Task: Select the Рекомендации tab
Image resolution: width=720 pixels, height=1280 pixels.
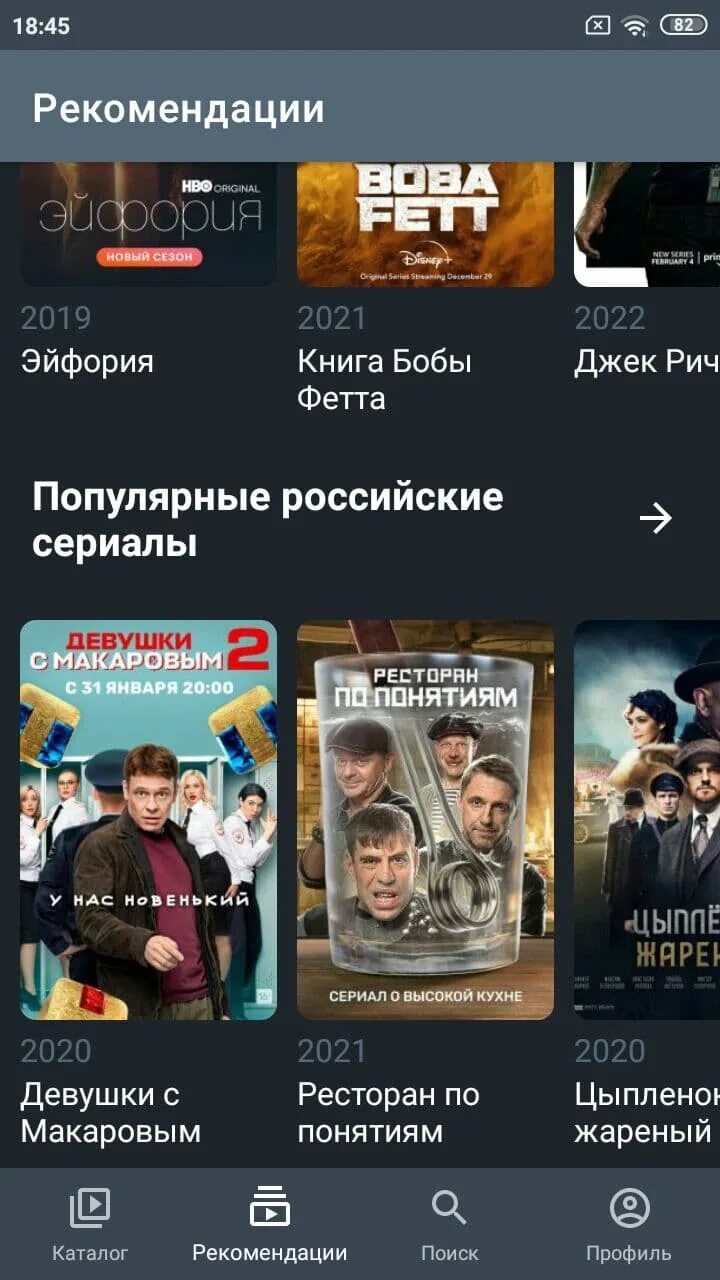Action: point(269,1224)
